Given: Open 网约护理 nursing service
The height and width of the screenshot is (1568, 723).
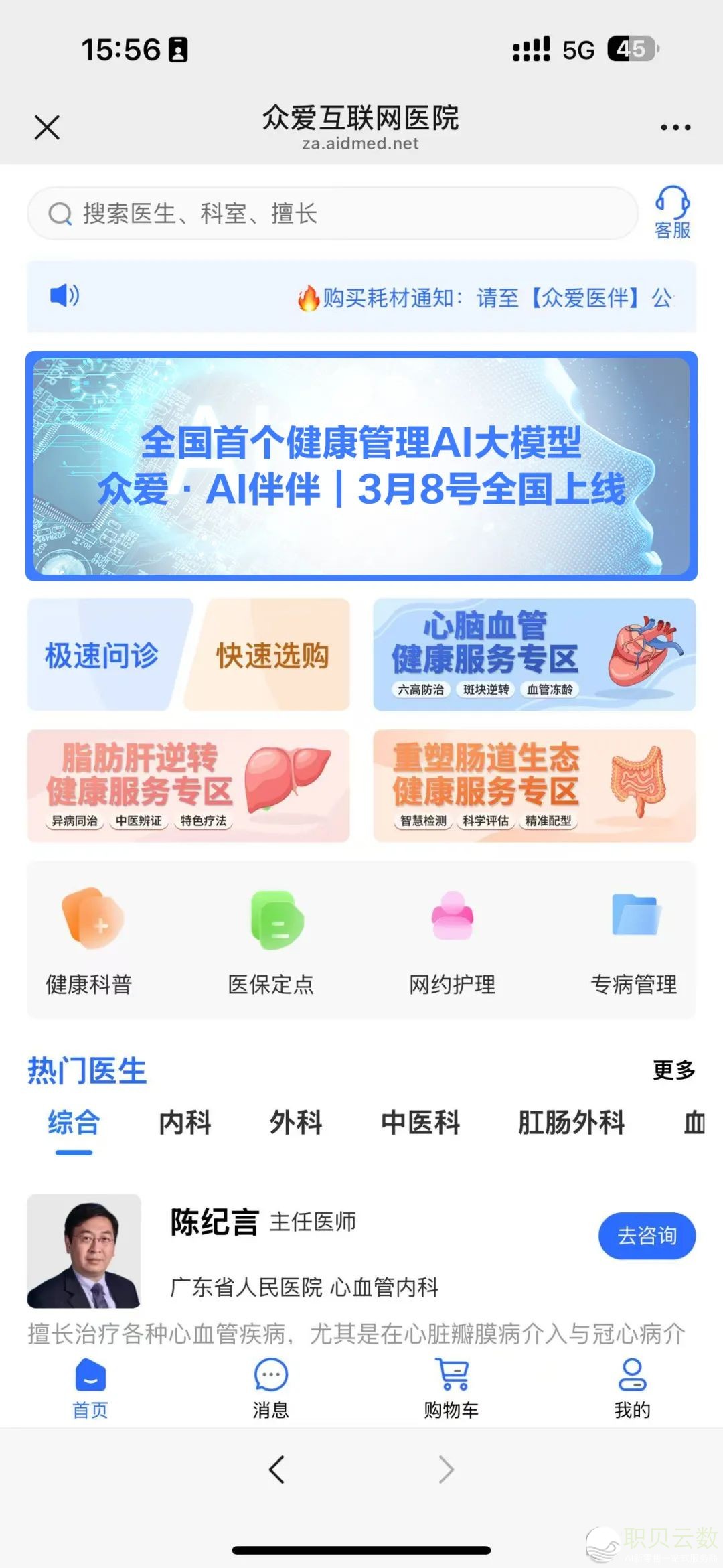Looking at the screenshot, I should click(x=453, y=941).
